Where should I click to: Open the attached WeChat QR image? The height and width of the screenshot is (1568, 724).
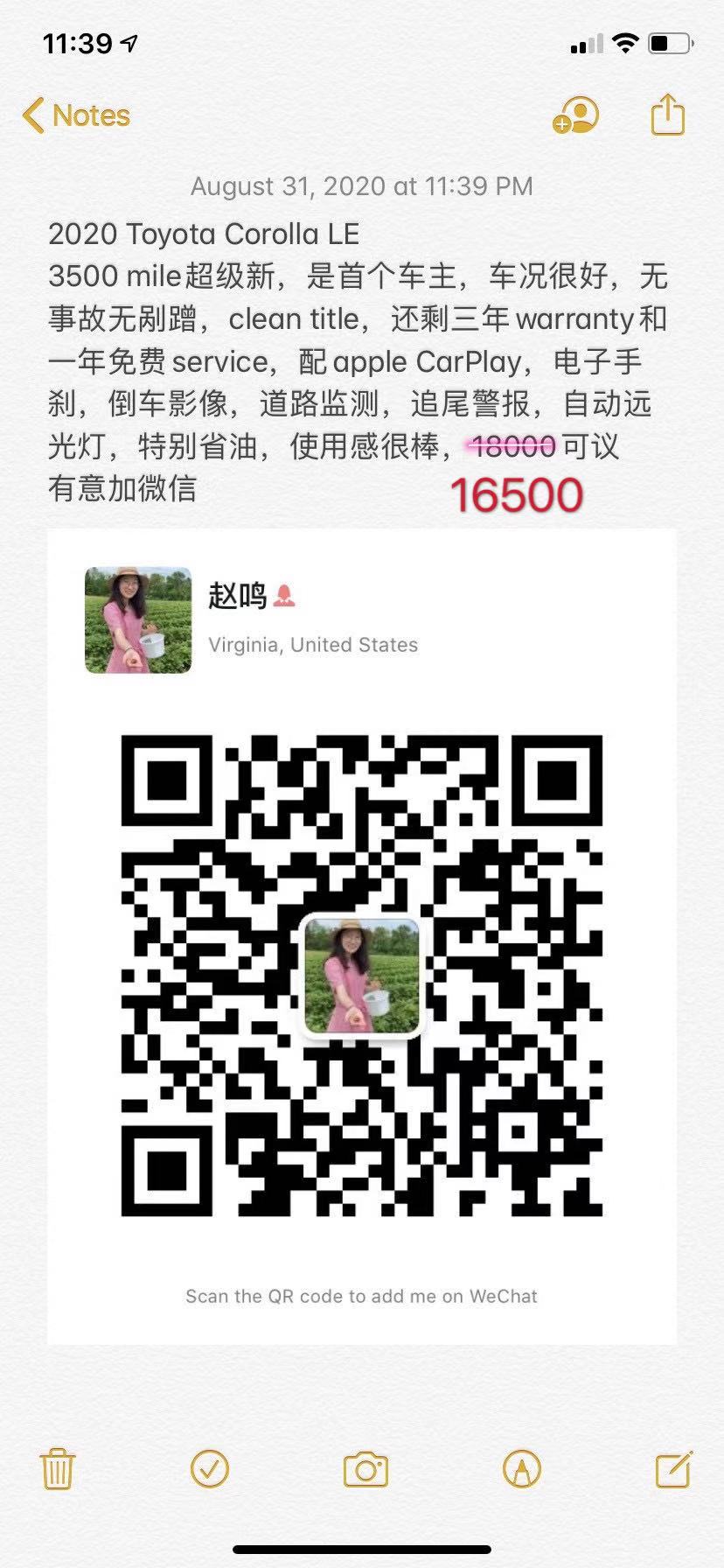tap(362, 936)
